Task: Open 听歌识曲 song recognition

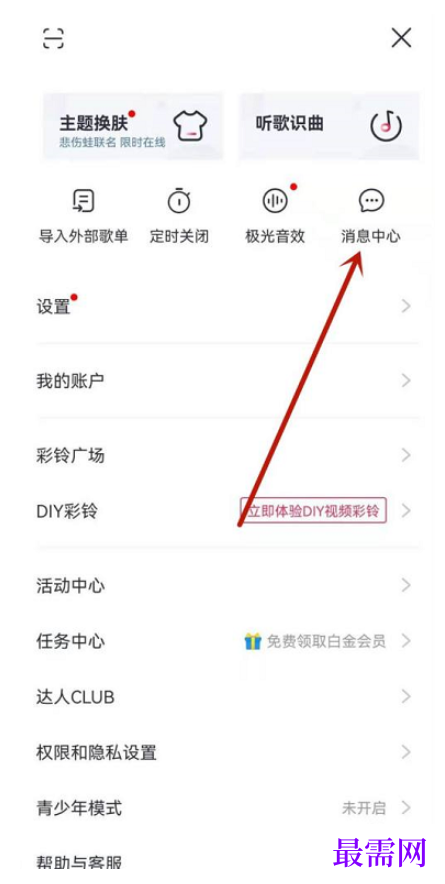Action: pos(329,126)
